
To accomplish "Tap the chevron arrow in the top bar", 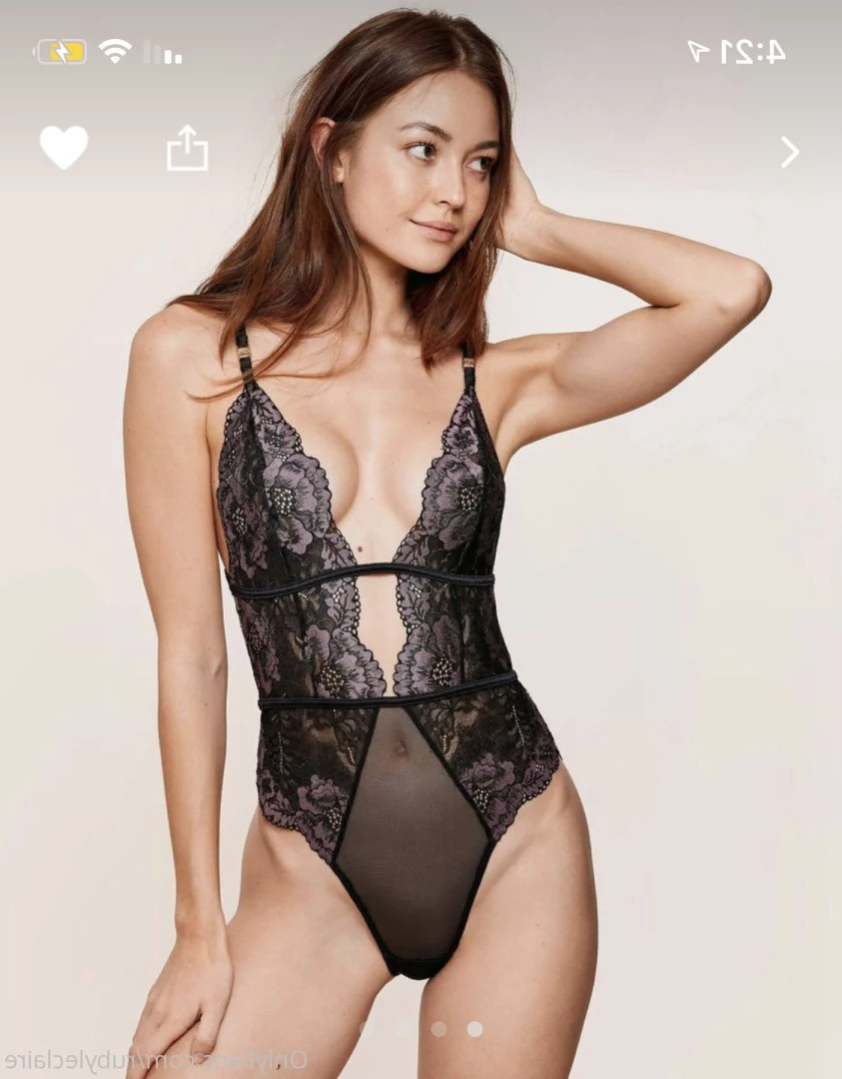I will coord(789,152).
